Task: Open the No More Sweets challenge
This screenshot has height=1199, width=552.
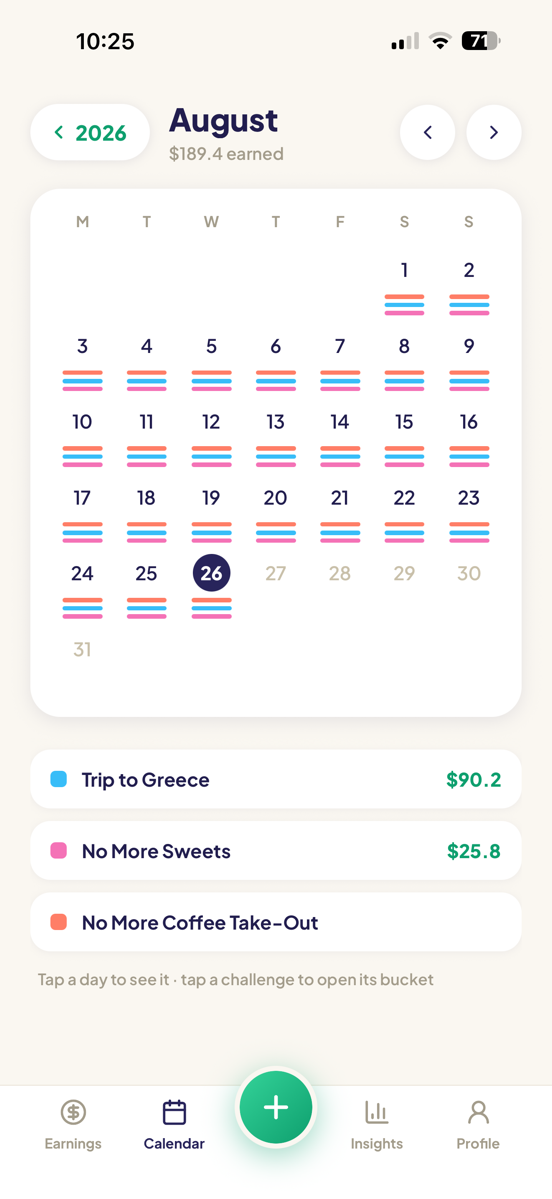Action: click(x=276, y=850)
